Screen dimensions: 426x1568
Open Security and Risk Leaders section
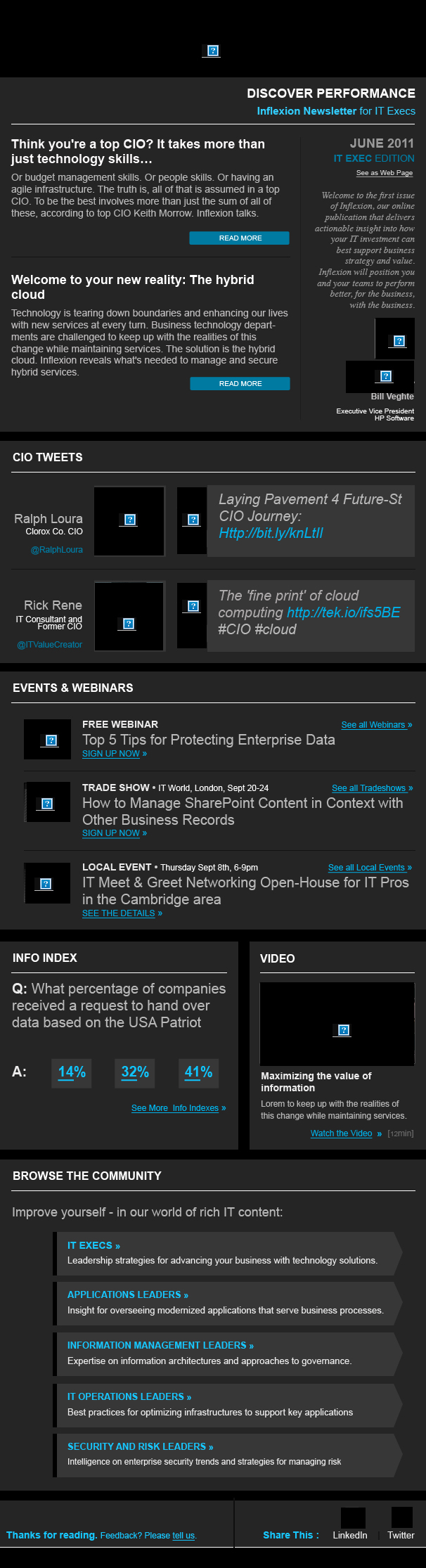tap(140, 1446)
